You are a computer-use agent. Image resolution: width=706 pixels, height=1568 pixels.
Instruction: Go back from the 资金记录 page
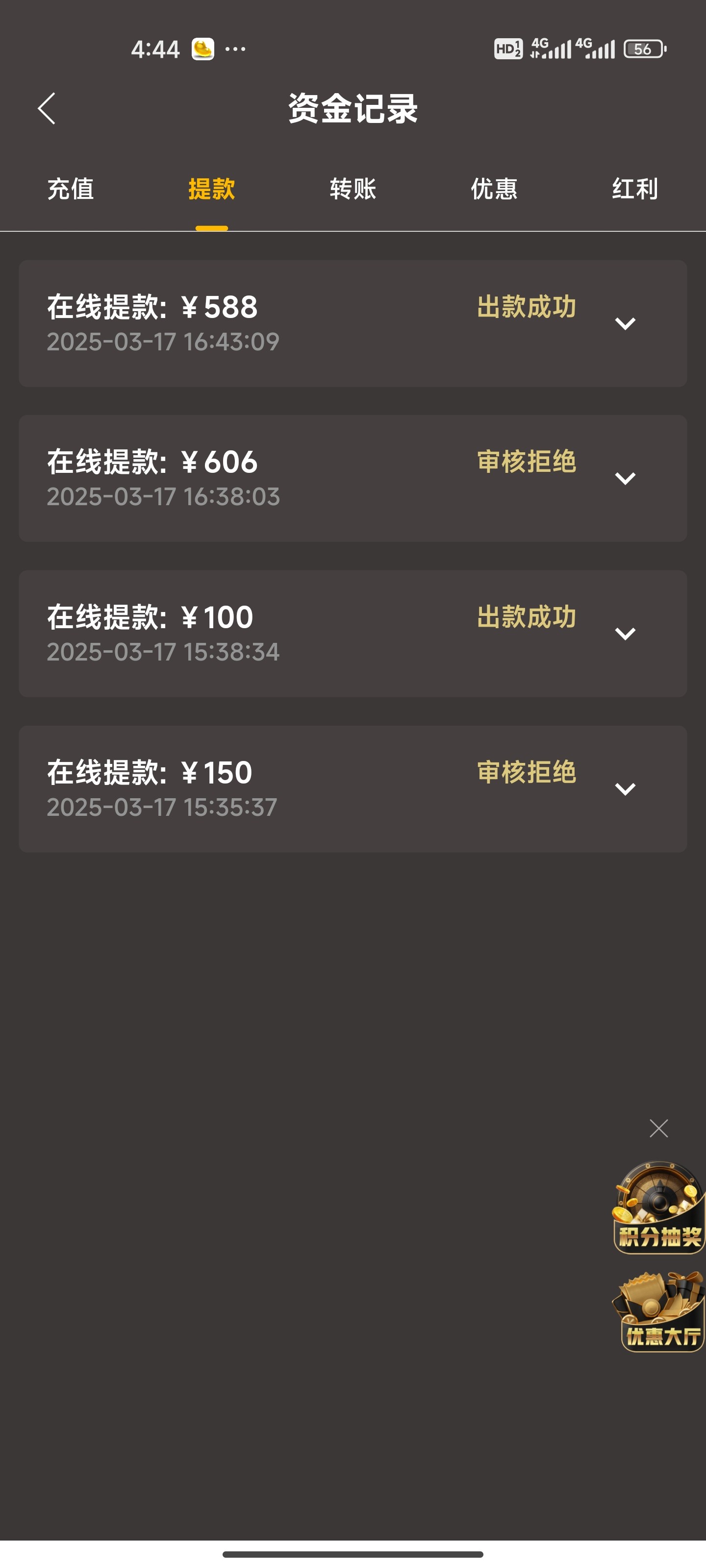[47, 109]
